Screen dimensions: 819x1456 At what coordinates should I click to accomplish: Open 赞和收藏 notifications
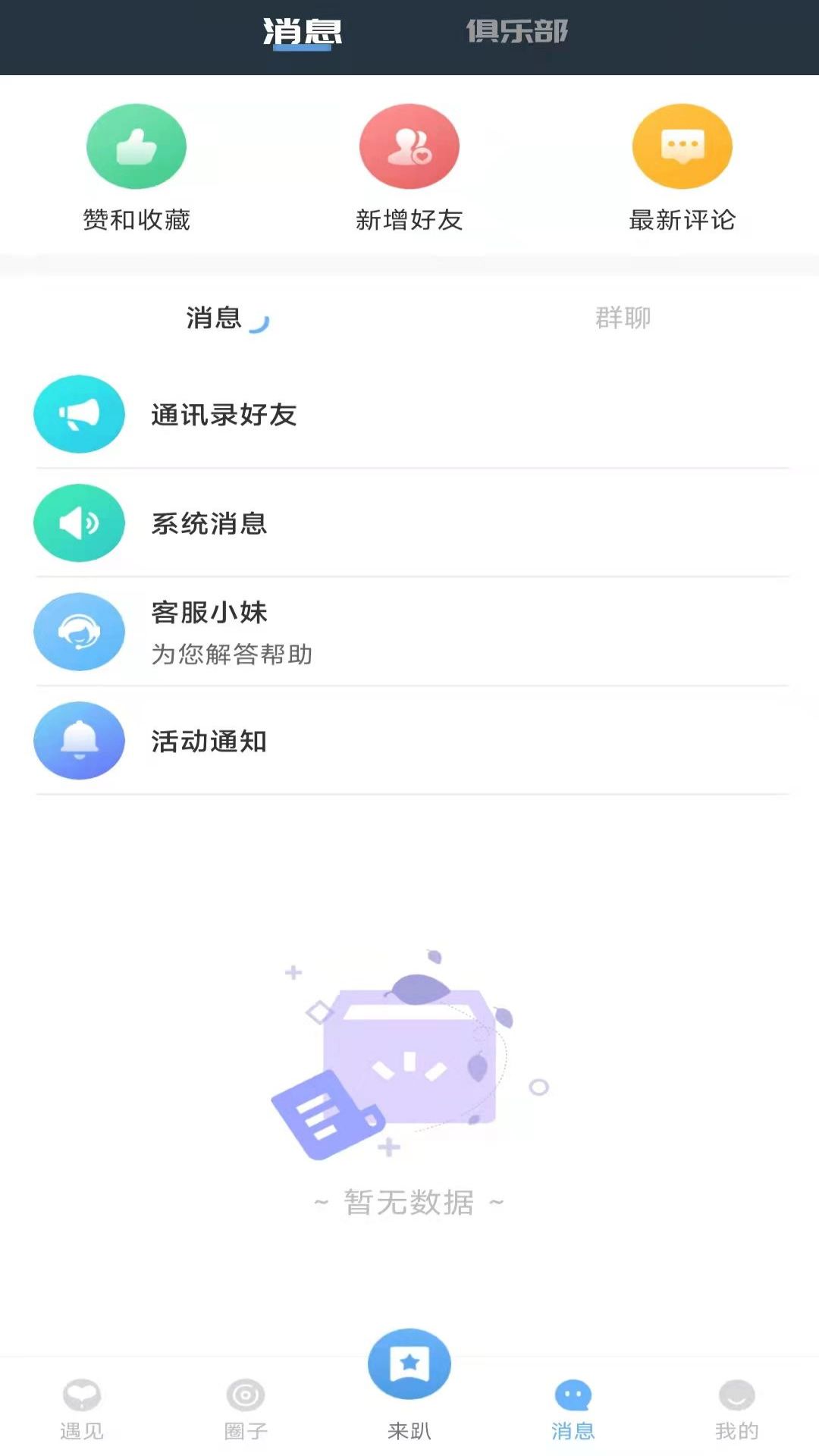click(x=136, y=167)
